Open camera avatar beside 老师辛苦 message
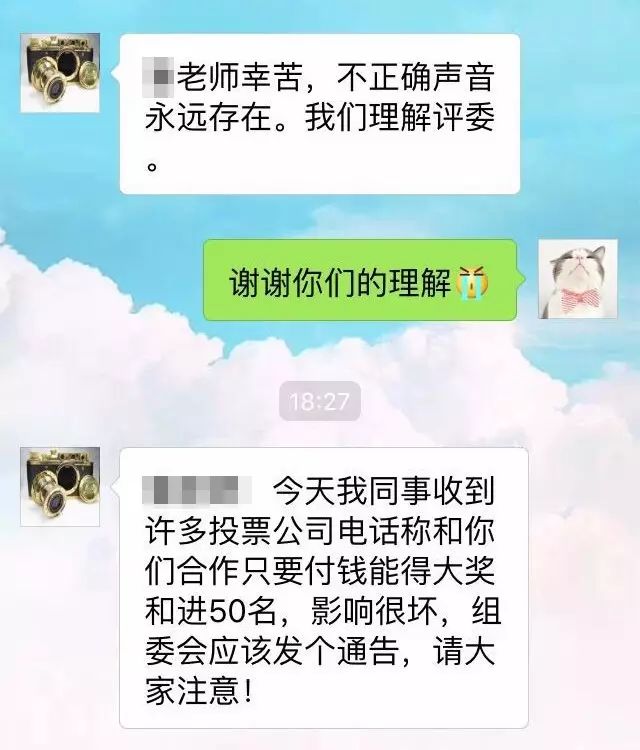 (x=60, y=72)
